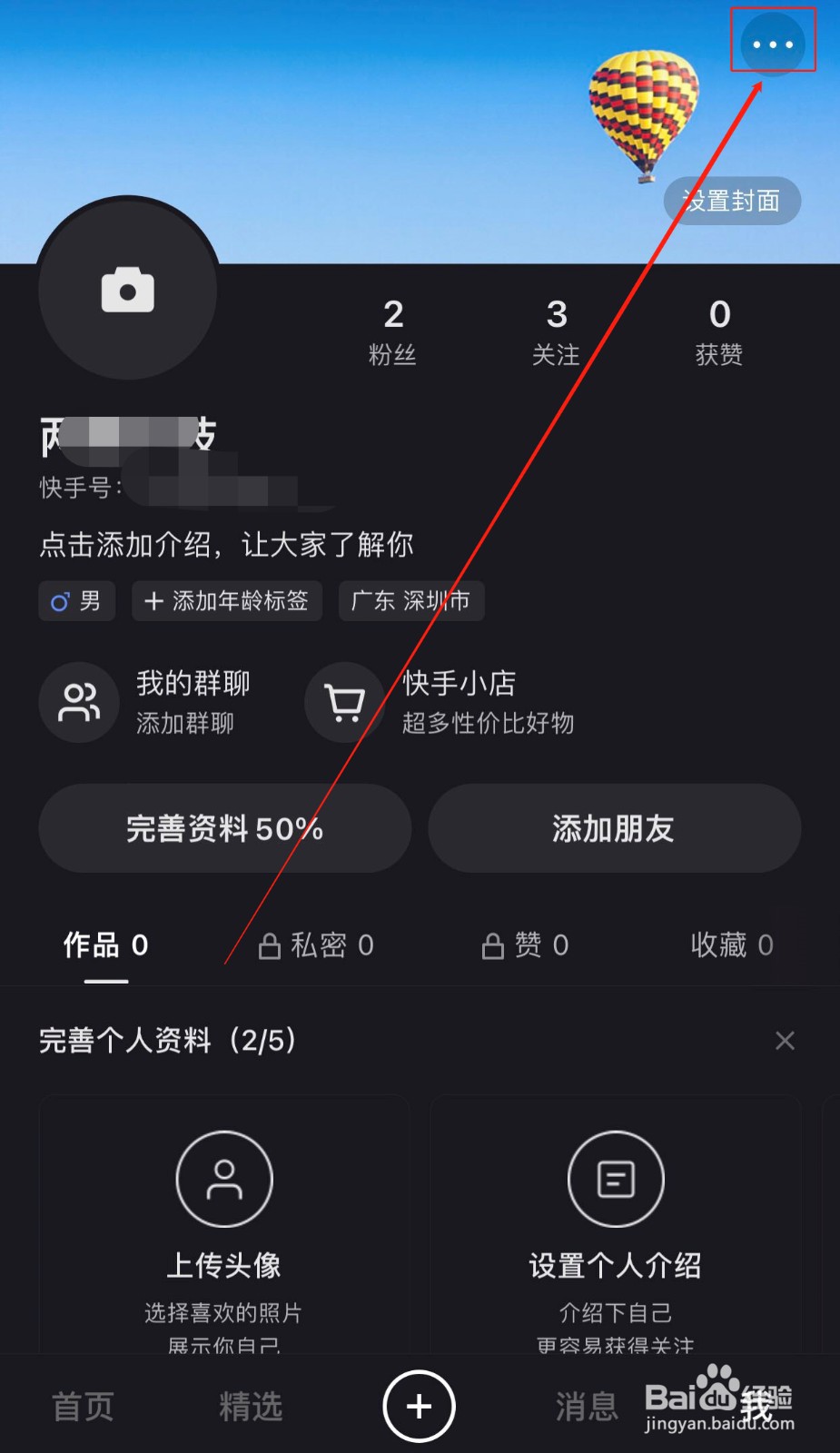Switch to the 作品 works tab

pyautogui.click(x=104, y=945)
